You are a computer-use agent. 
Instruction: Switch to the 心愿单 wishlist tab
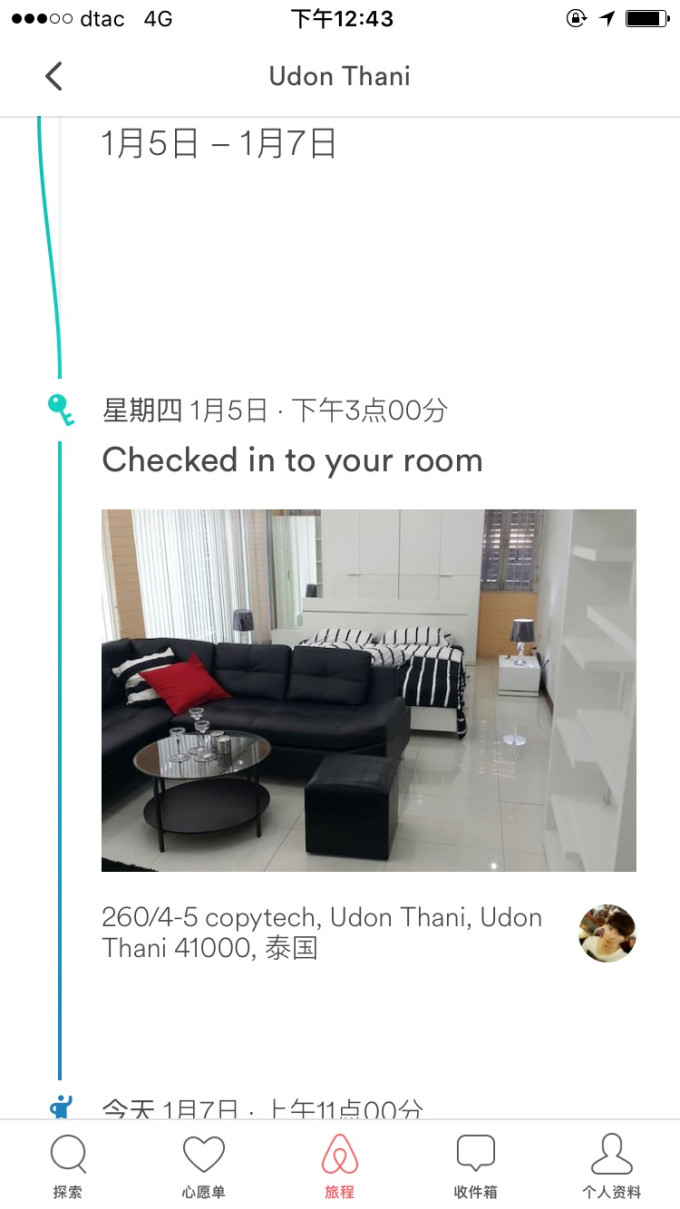[x=204, y=1166]
